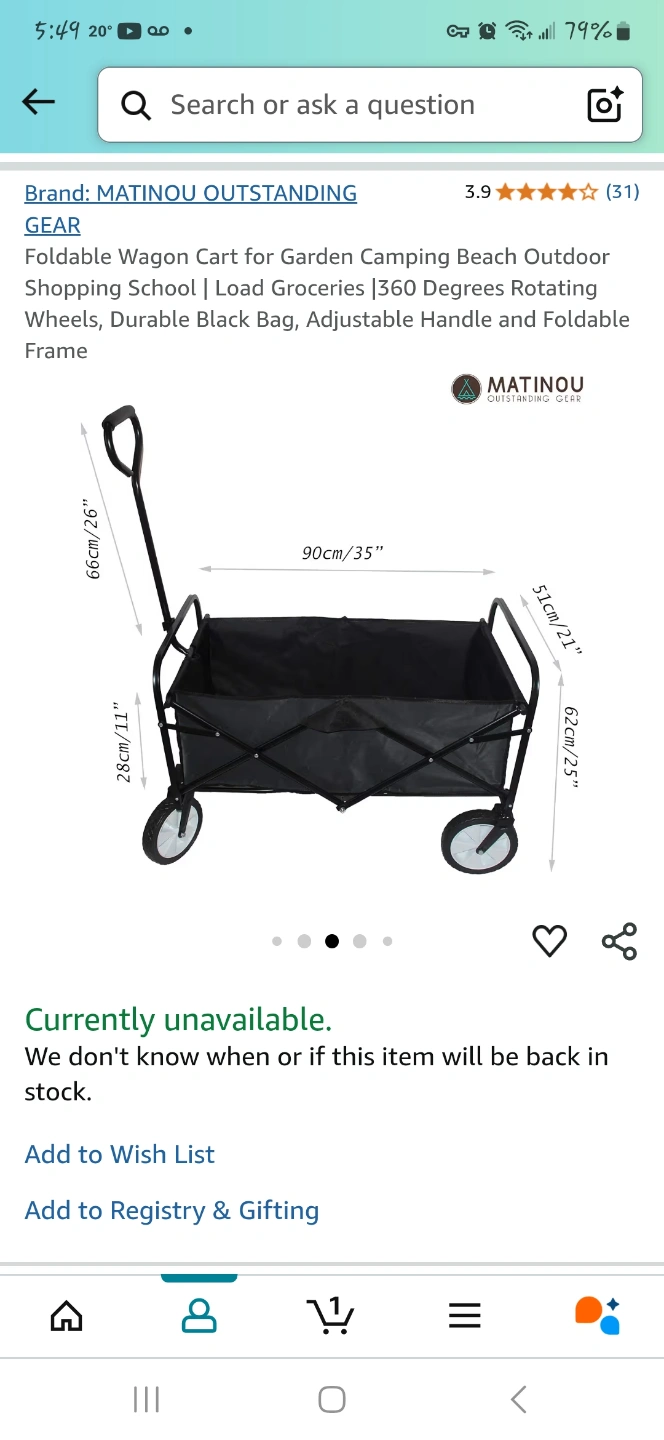The image size is (664, 1440).
Task: Share this product listing
Action: [x=619, y=941]
